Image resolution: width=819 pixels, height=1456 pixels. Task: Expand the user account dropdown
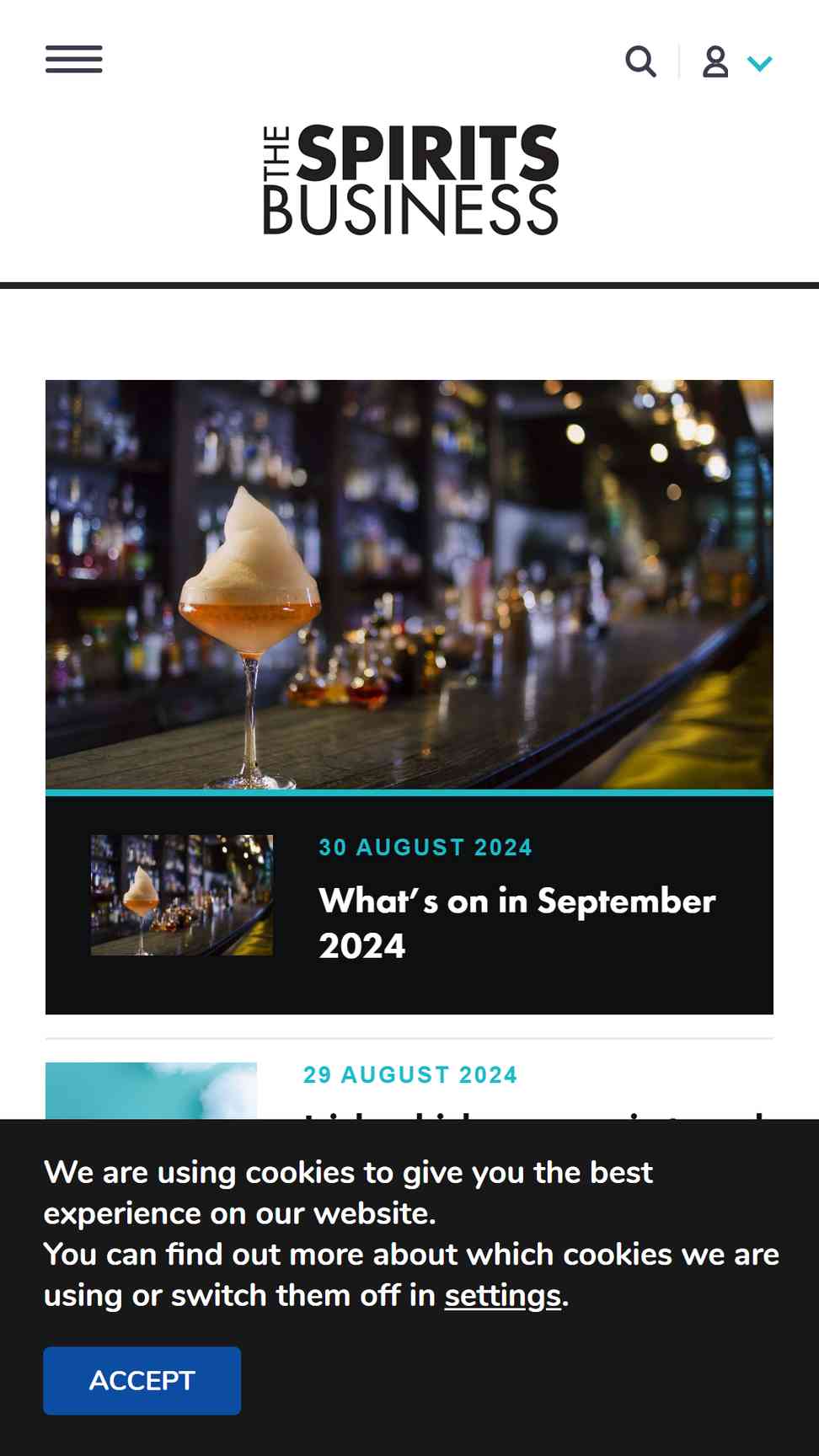[738, 62]
